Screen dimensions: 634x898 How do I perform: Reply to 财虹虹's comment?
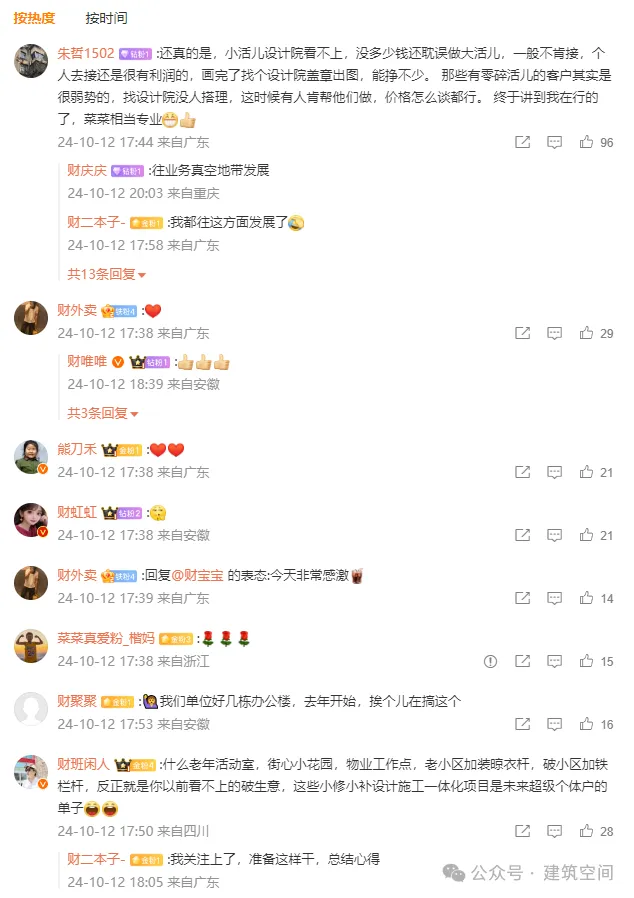554,536
